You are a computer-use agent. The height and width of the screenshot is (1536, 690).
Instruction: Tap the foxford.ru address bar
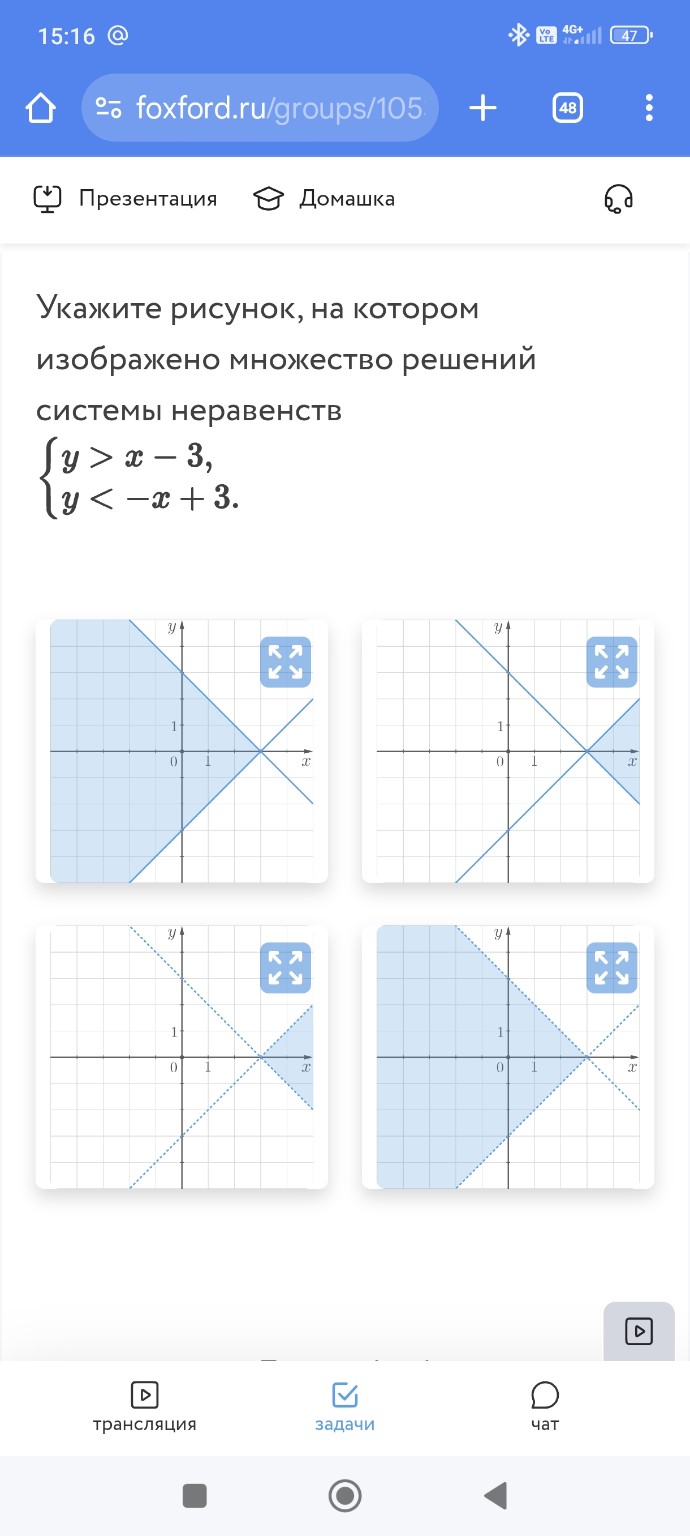[x=260, y=108]
